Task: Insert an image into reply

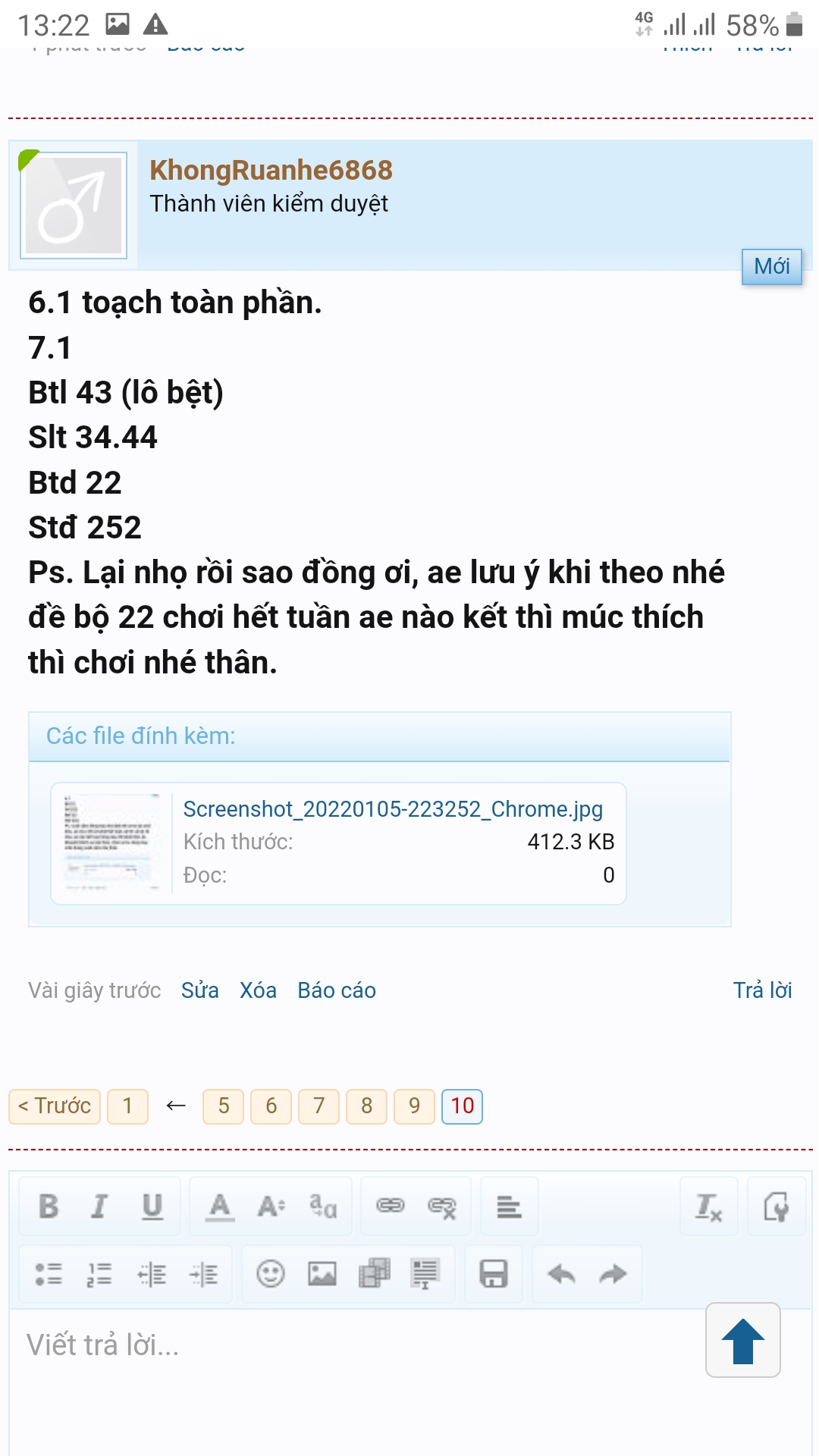Action: tap(322, 1274)
